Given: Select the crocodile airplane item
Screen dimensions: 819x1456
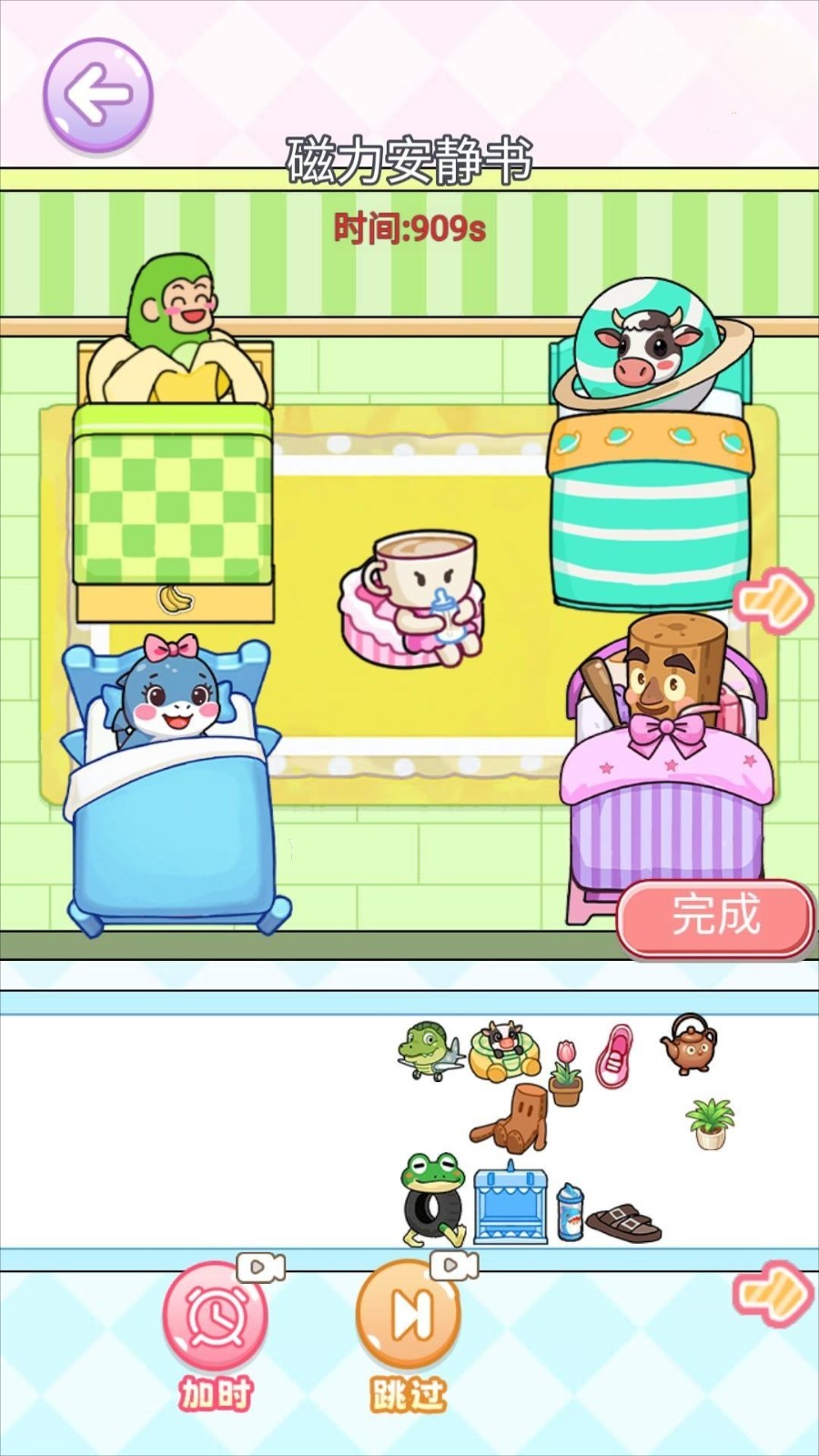Looking at the screenshot, I should (431, 1050).
